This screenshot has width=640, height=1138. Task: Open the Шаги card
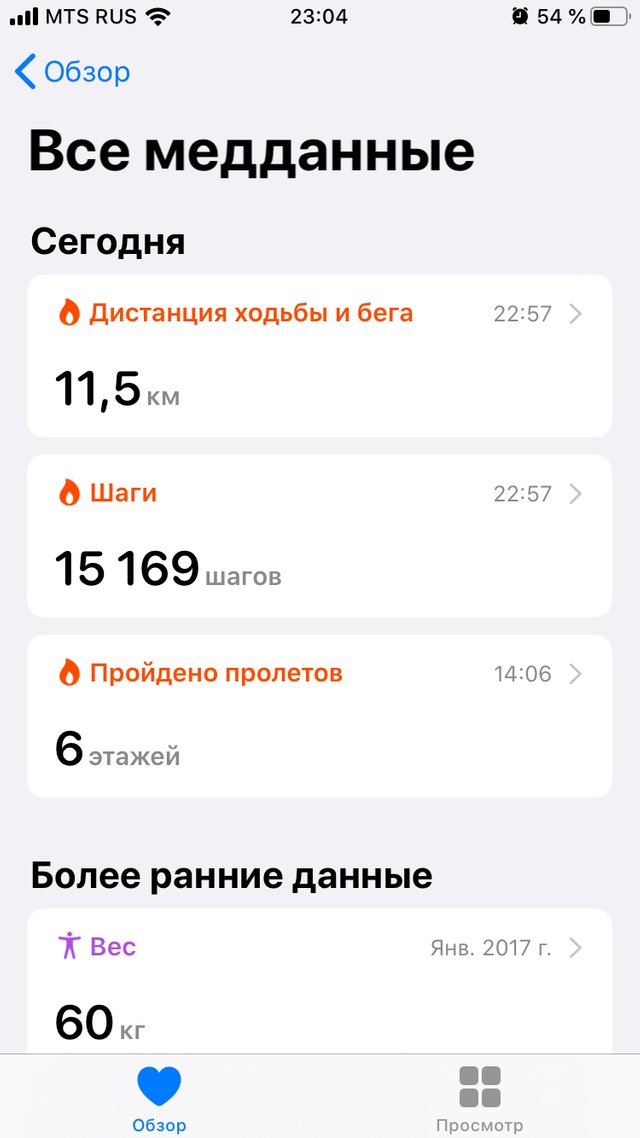click(x=319, y=536)
